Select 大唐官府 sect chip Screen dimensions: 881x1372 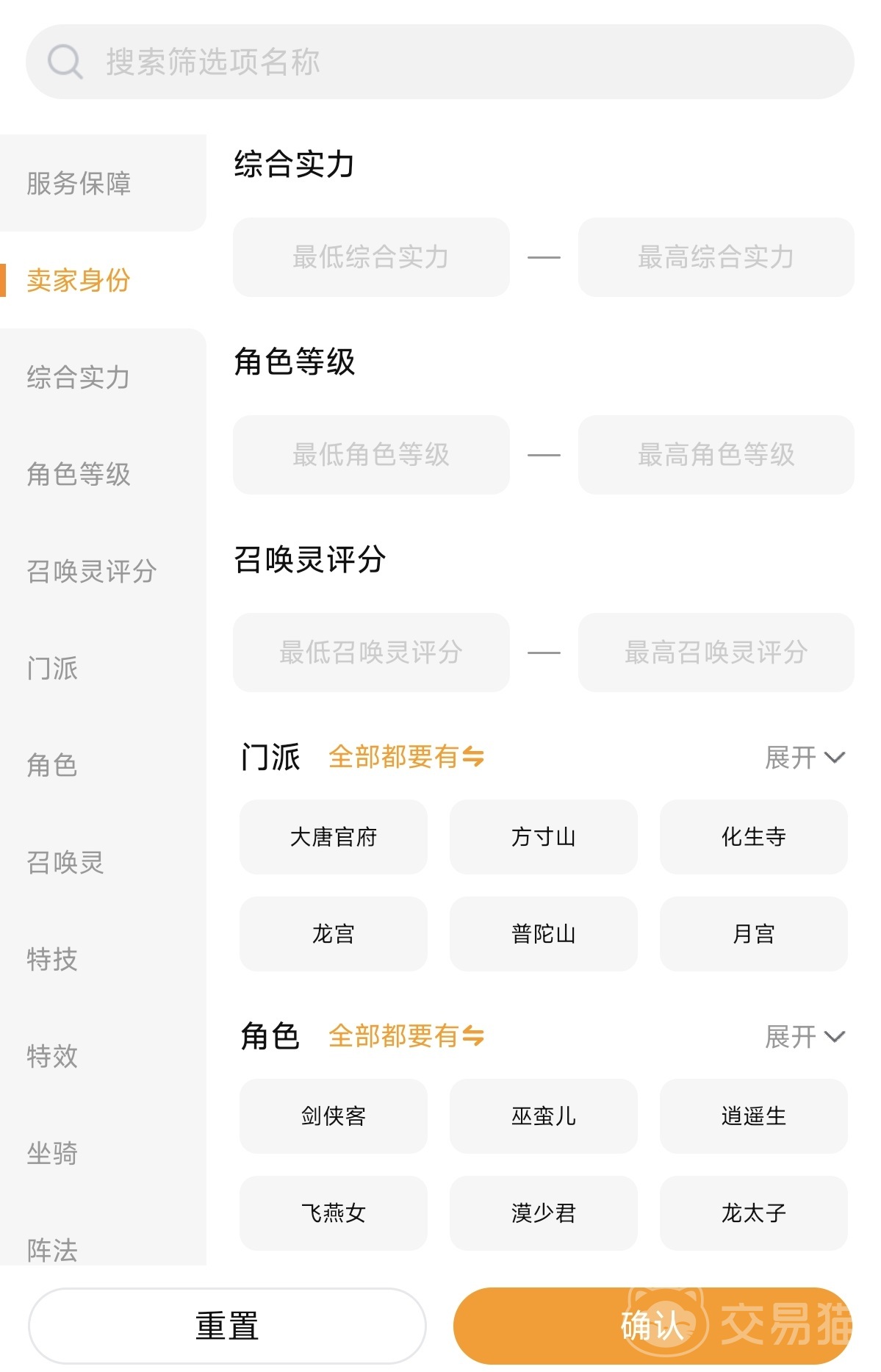333,837
